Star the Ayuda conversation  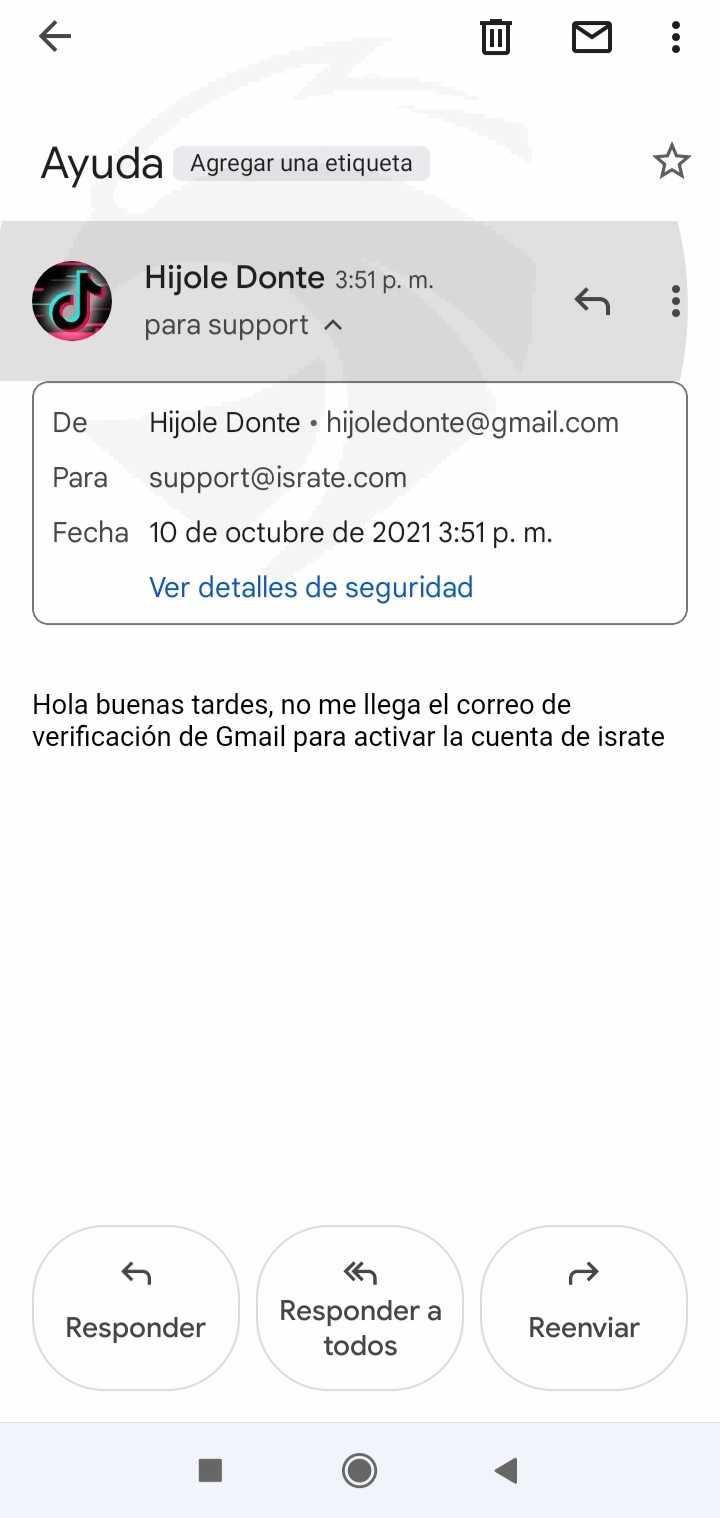click(672, 161)
